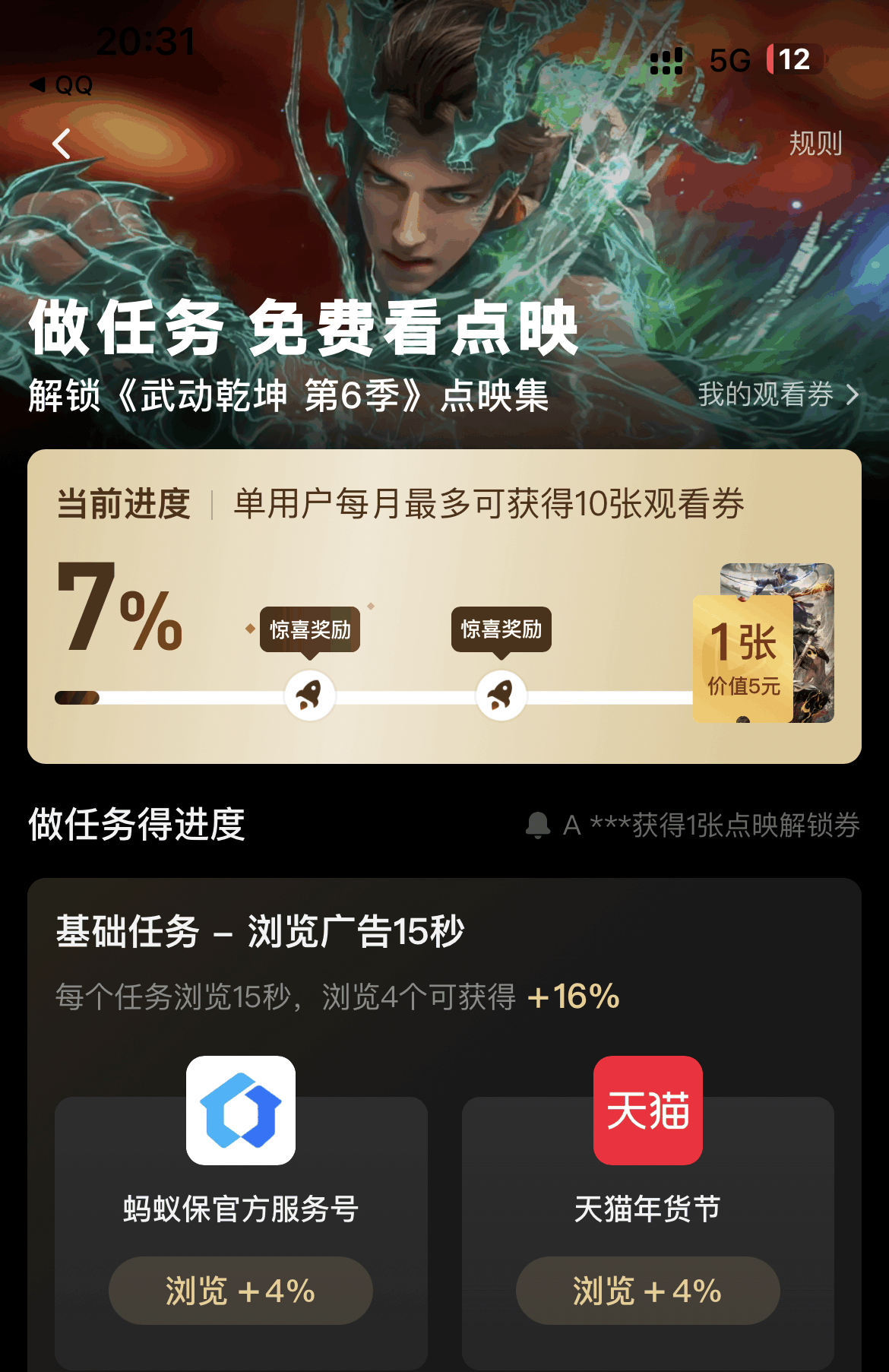889x1372 pixels.
Task: Tap the 解锁《武动乾坤 第6季》点映集 title
Action: click(289, 395)
